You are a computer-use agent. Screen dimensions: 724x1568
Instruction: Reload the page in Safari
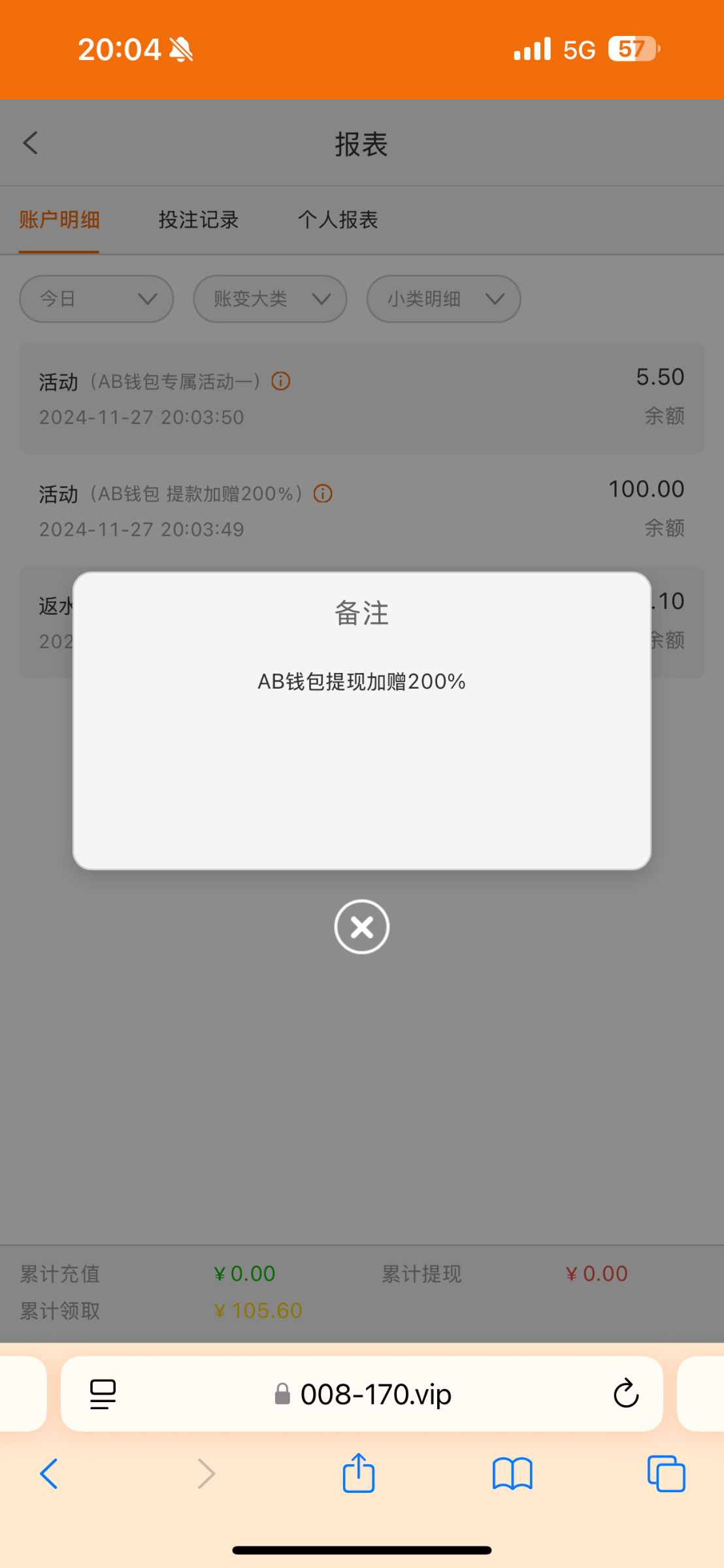(625, 1394)
